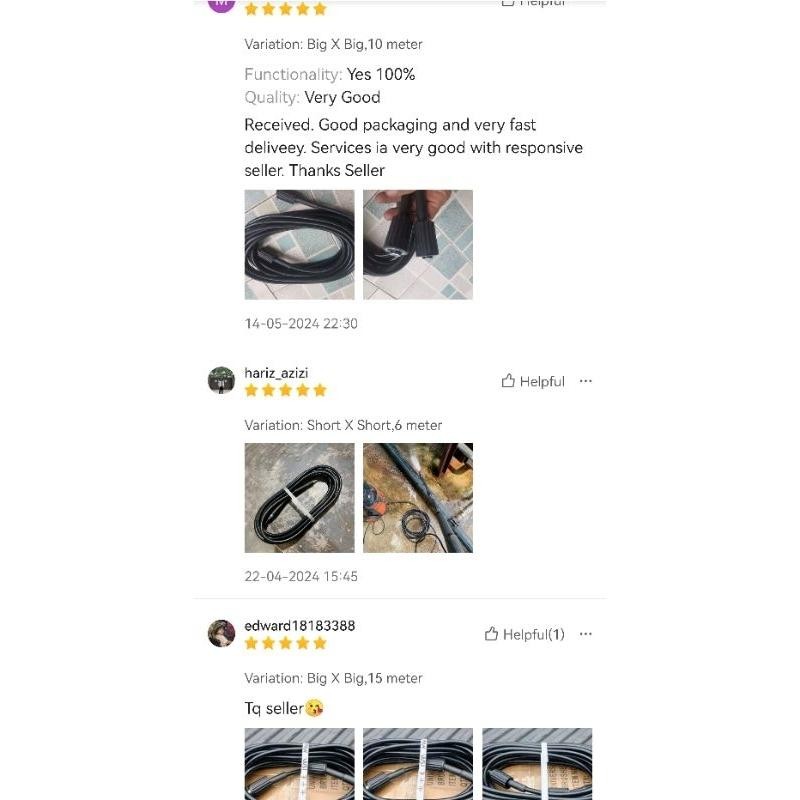Viewport: 800px width, 800px height.
Task: Open the first photo in edward18183388's review
Action: [299, 764]
